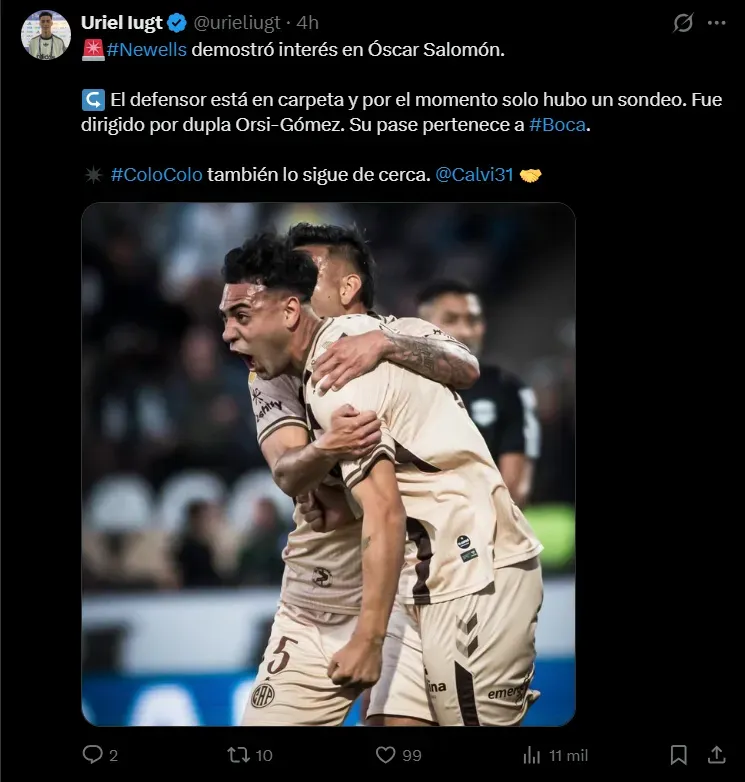Open Uriel Iugt's profile picture
Screen dimensions: 745x782
[x=46, y=35]
